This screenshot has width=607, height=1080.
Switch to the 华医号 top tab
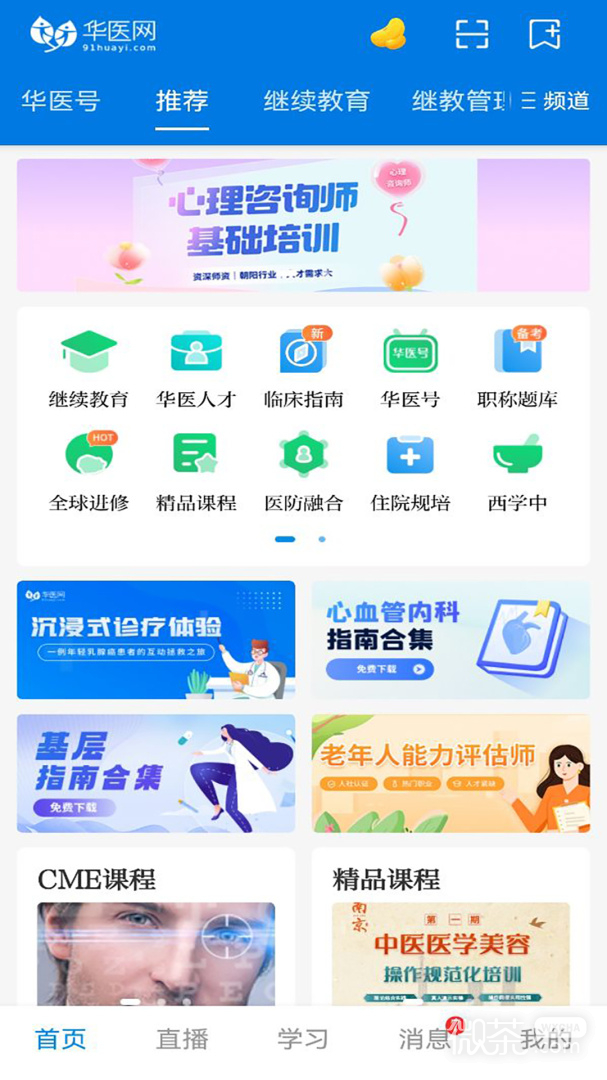tap(61, 101)
